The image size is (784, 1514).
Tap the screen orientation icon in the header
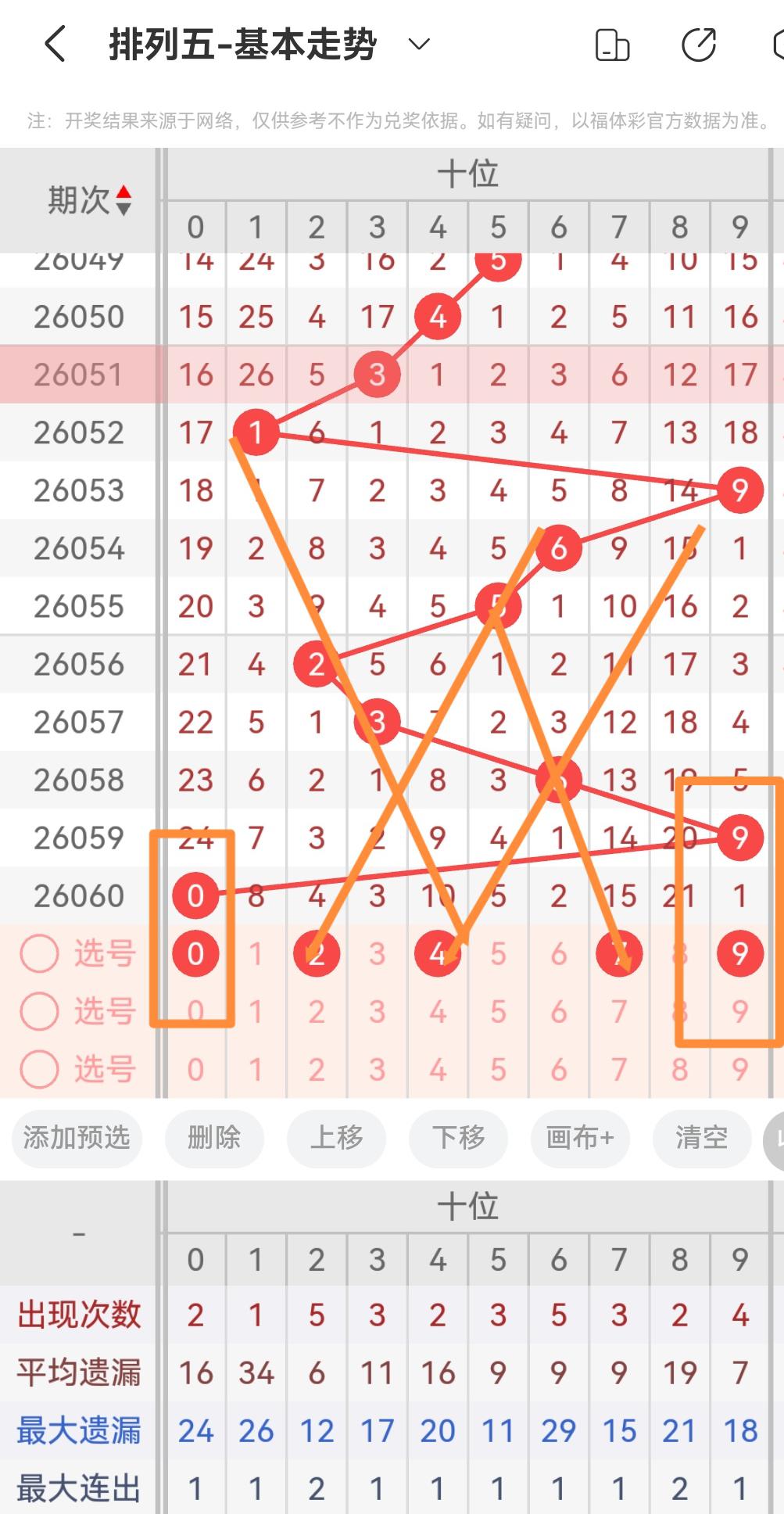pos(612,45)
